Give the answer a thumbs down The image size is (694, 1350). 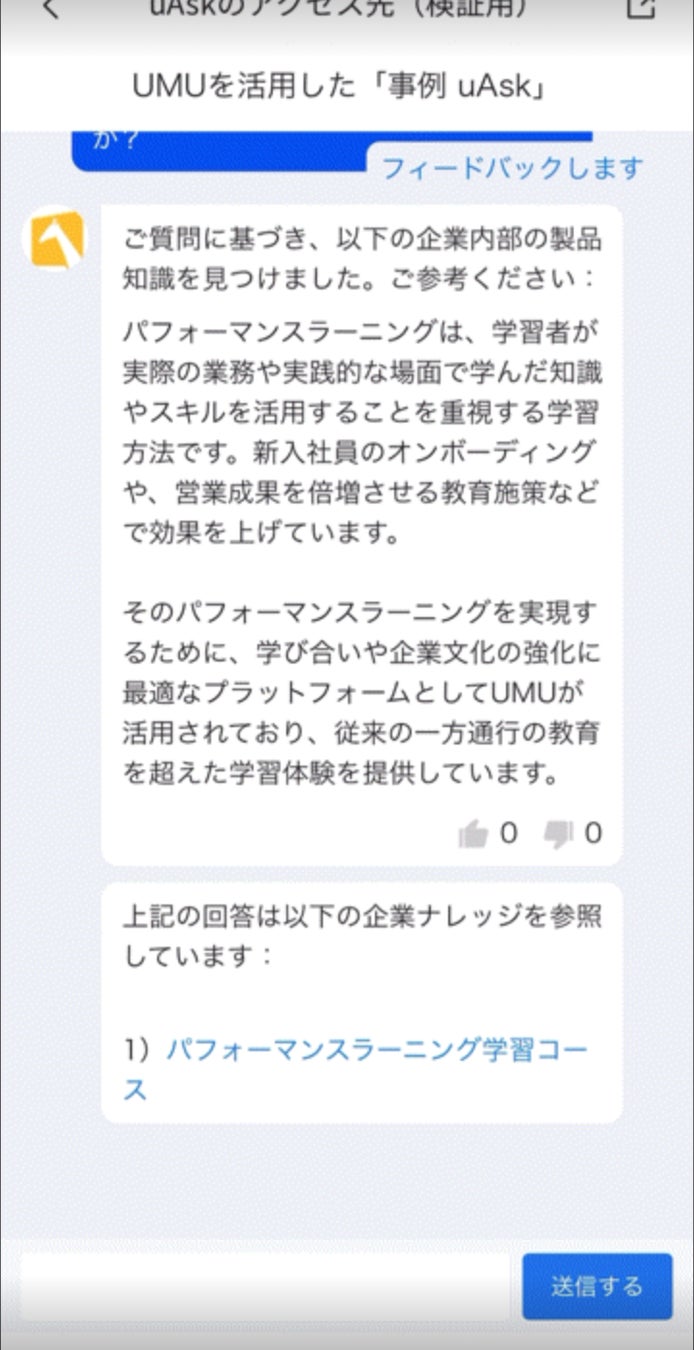(557, 834)
